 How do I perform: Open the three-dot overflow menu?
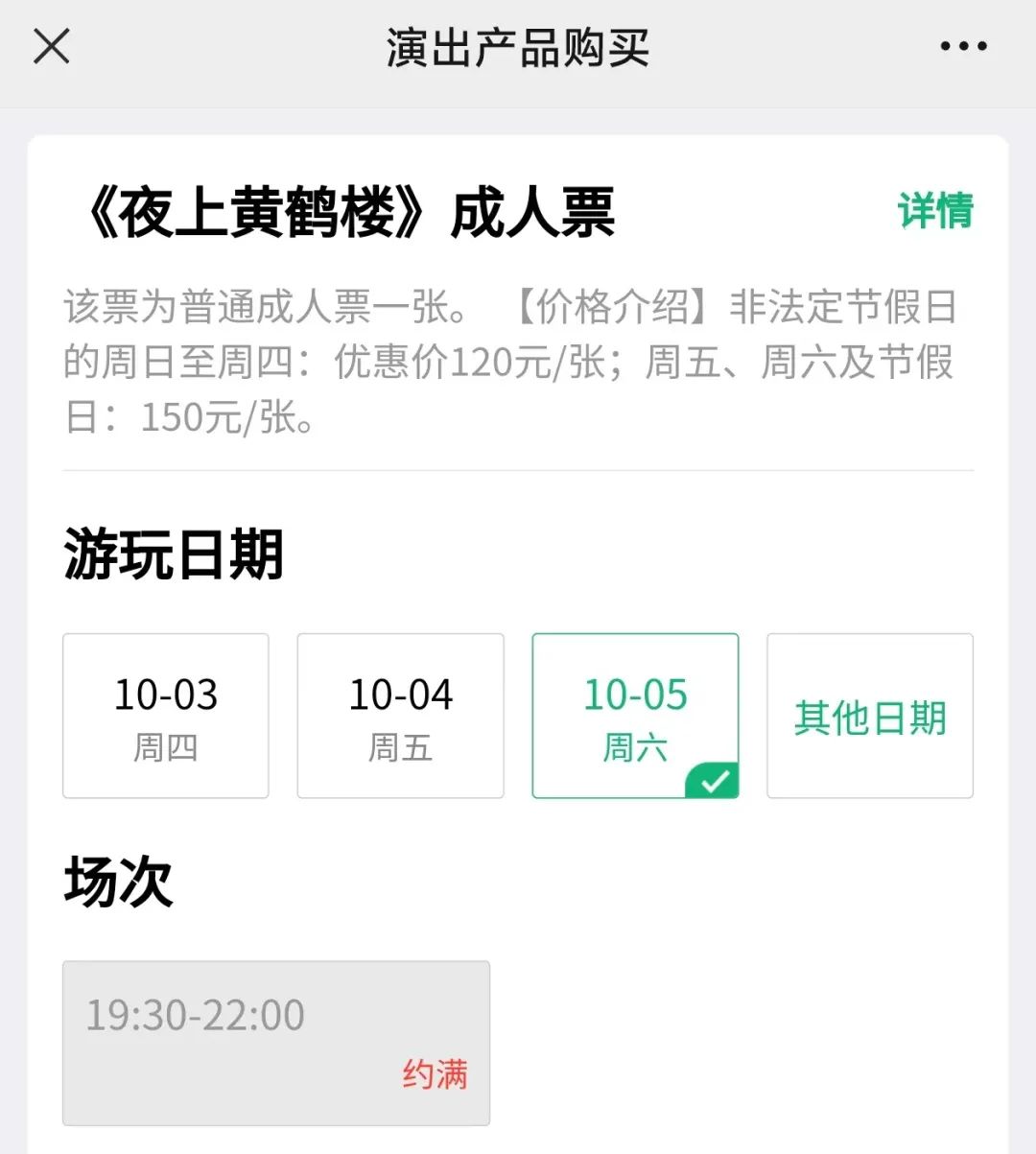pyautogui.click(x=963, y=46)
